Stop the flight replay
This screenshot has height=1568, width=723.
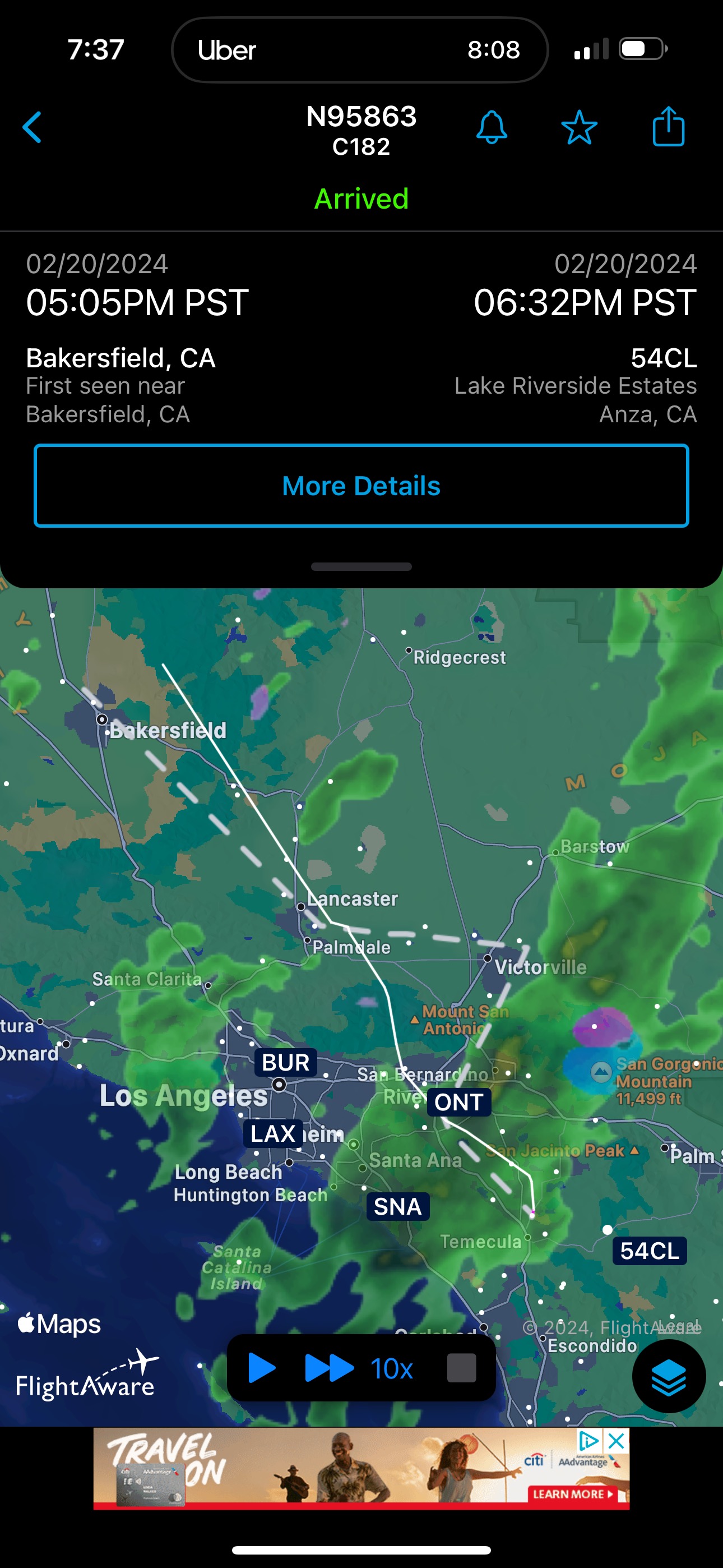[461, 1368]
